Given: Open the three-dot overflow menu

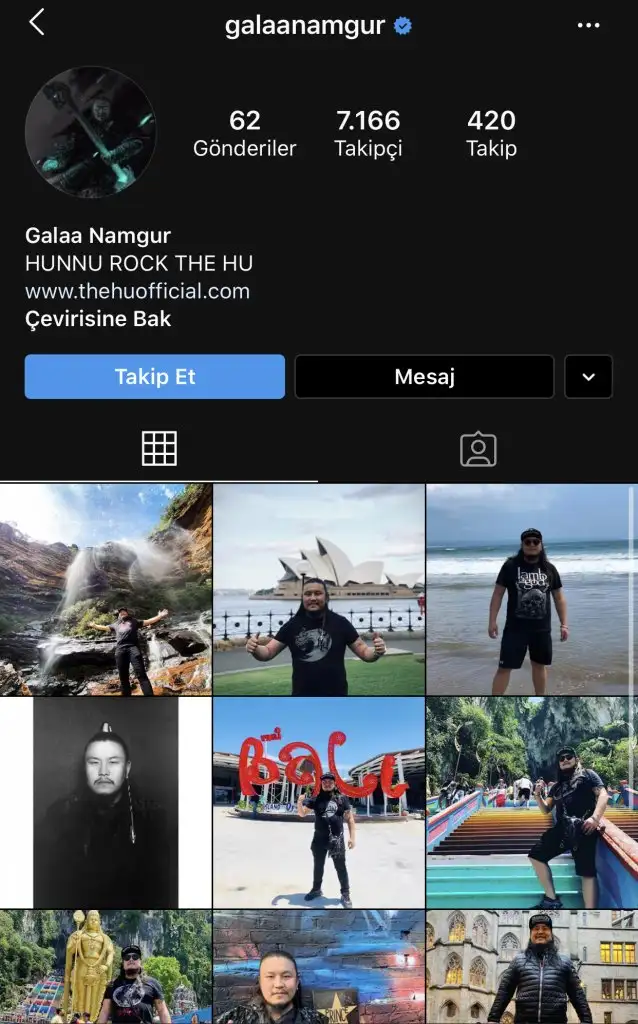Looking at the screenshot, I should click(589, 25).
